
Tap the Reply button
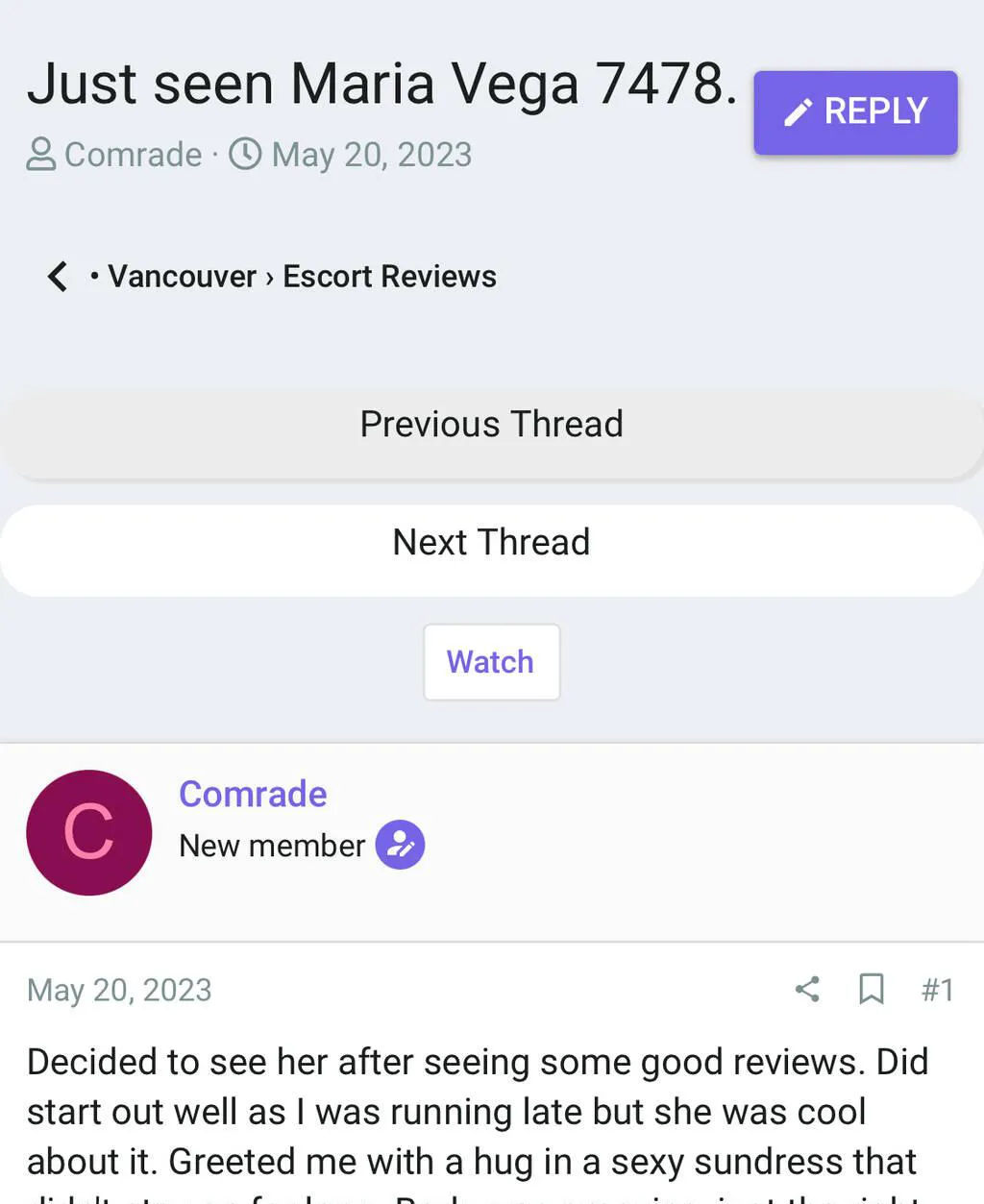pos(855,112)
